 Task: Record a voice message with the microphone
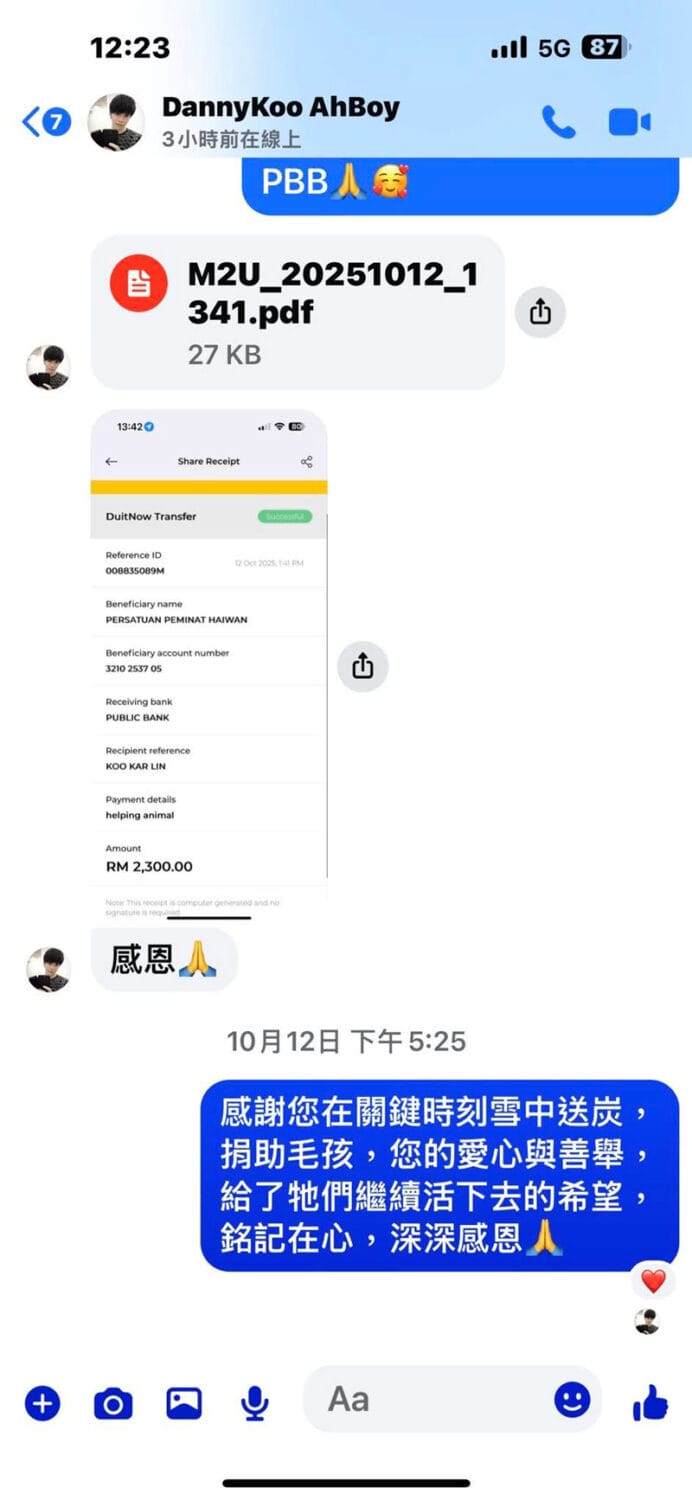pos(255,1404)
